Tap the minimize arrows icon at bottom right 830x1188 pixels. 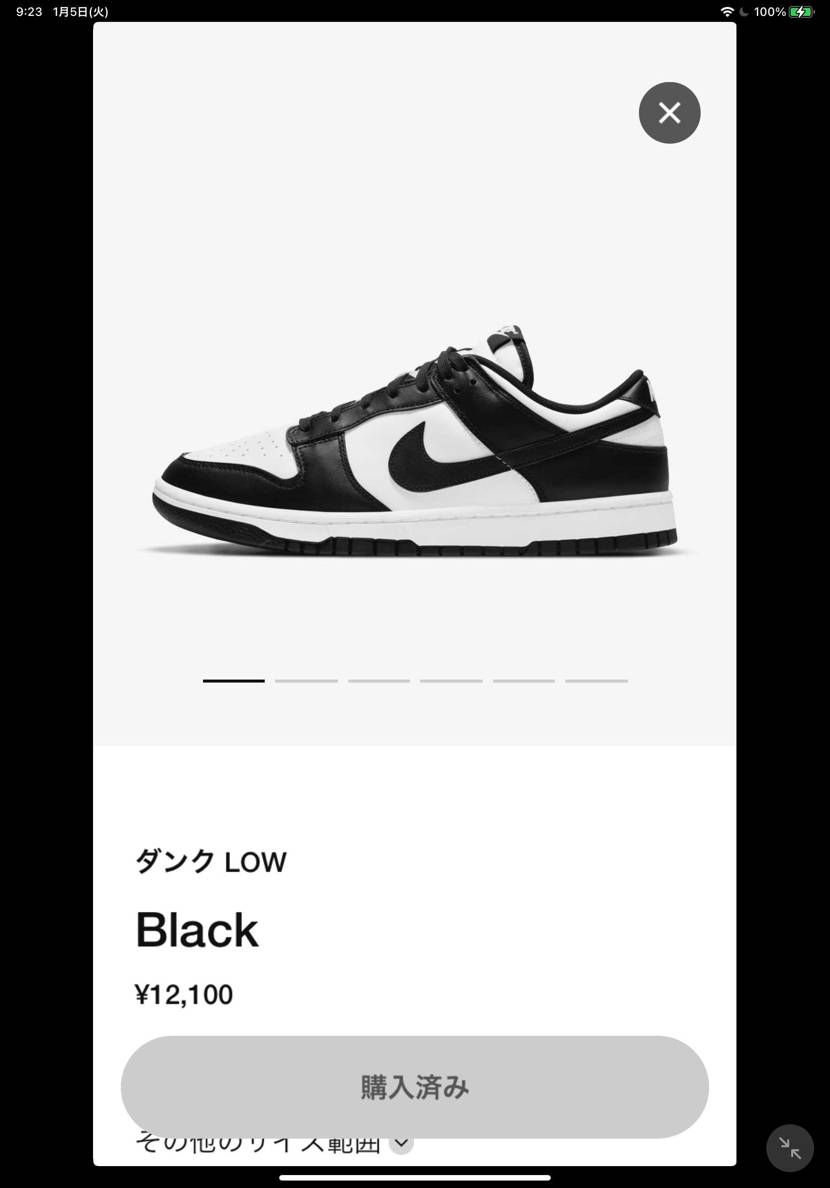pyautogui.click(x=790, y=1148)
